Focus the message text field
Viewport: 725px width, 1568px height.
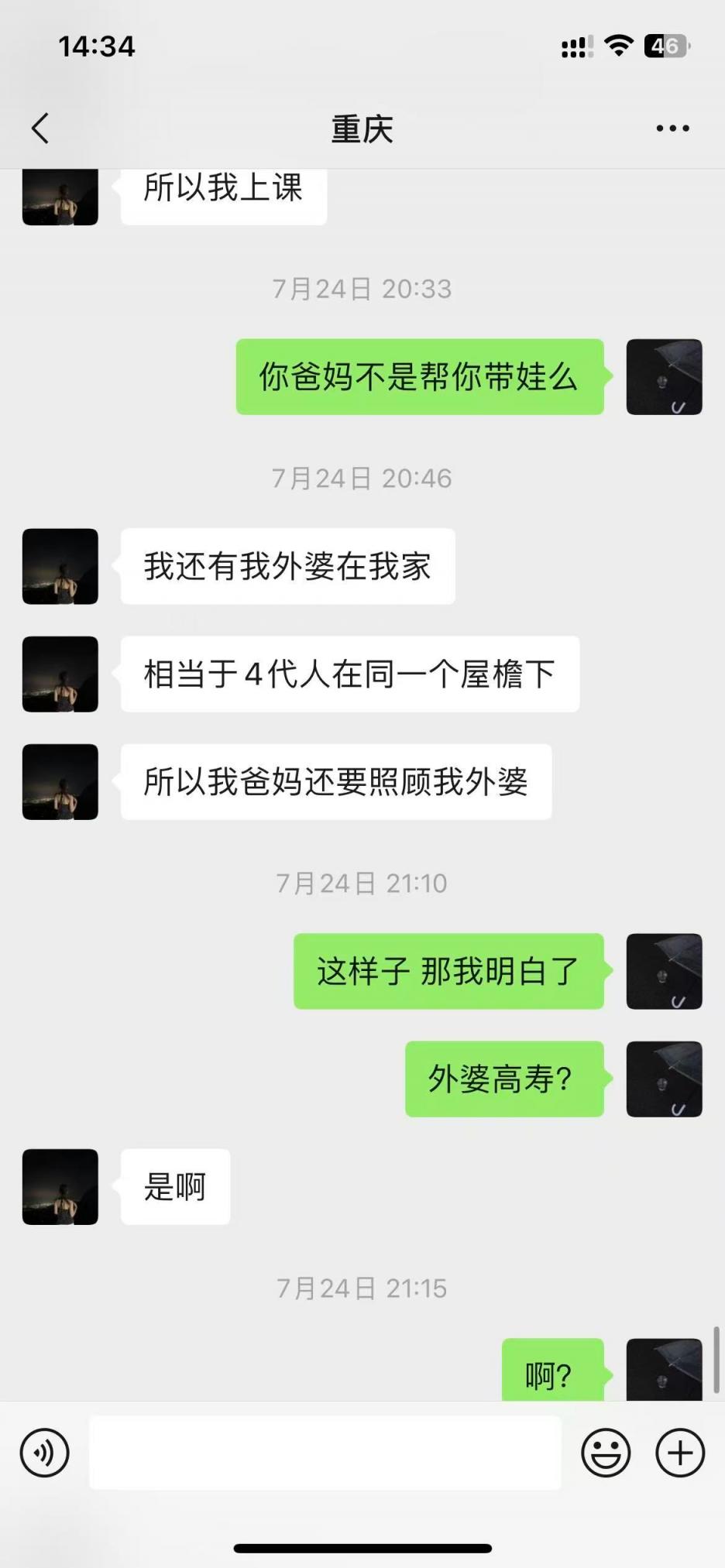(x=325, y=1452)
